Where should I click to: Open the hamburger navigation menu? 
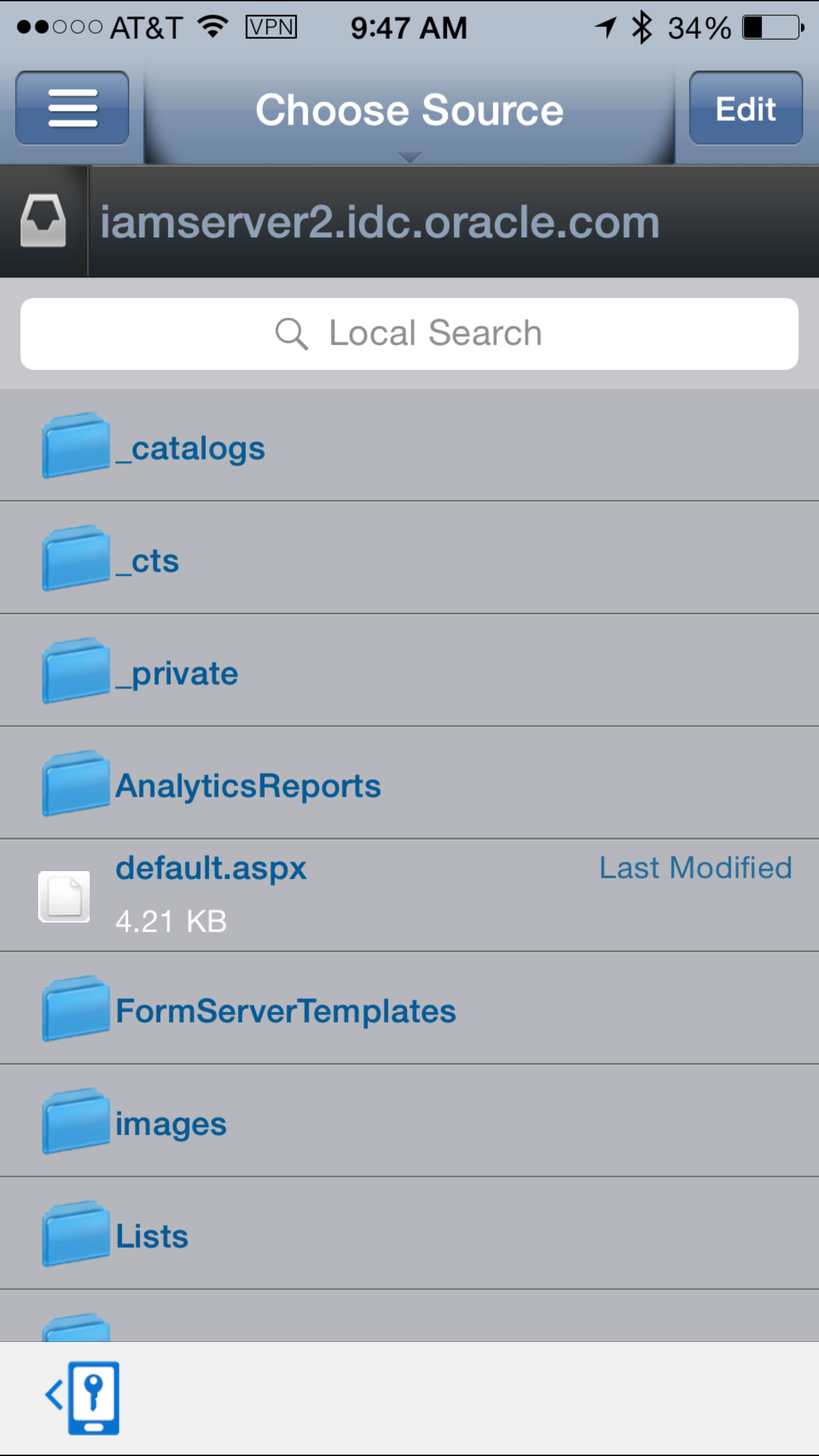pos(72,109)
